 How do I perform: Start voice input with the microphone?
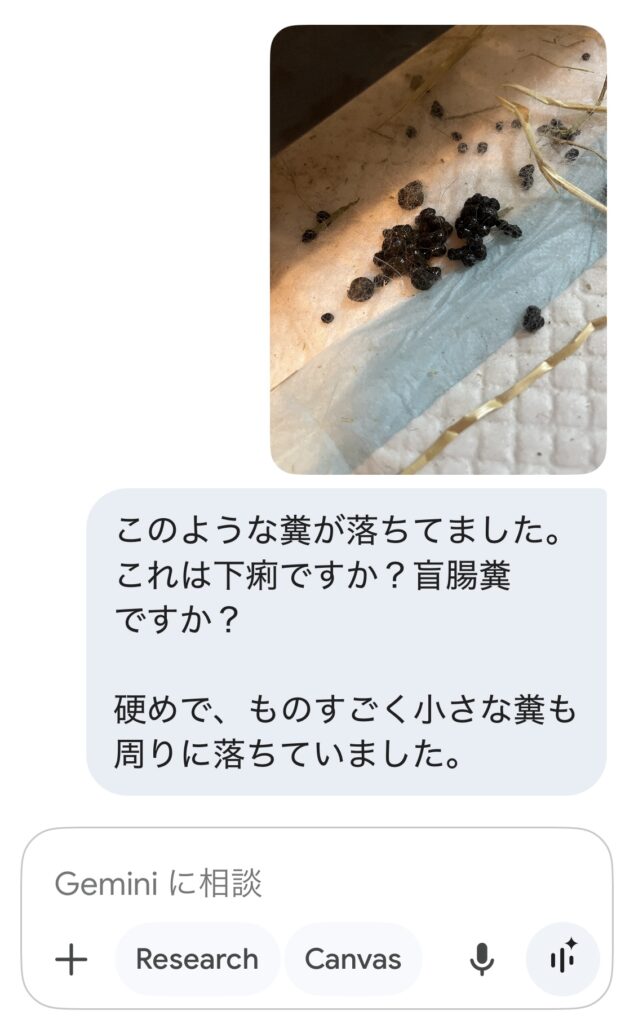pos(482,960)
